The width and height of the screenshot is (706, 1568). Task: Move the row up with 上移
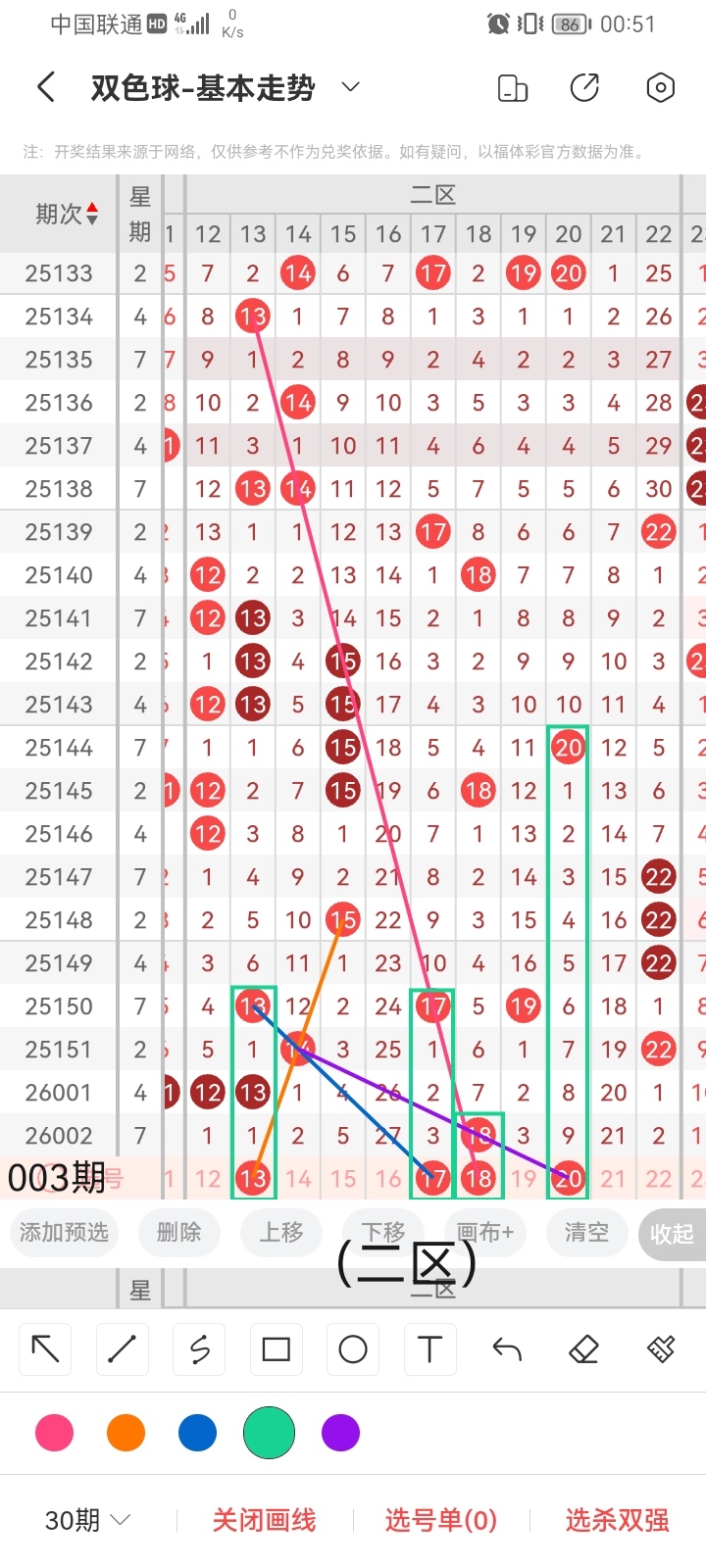tap(280, 1232)
